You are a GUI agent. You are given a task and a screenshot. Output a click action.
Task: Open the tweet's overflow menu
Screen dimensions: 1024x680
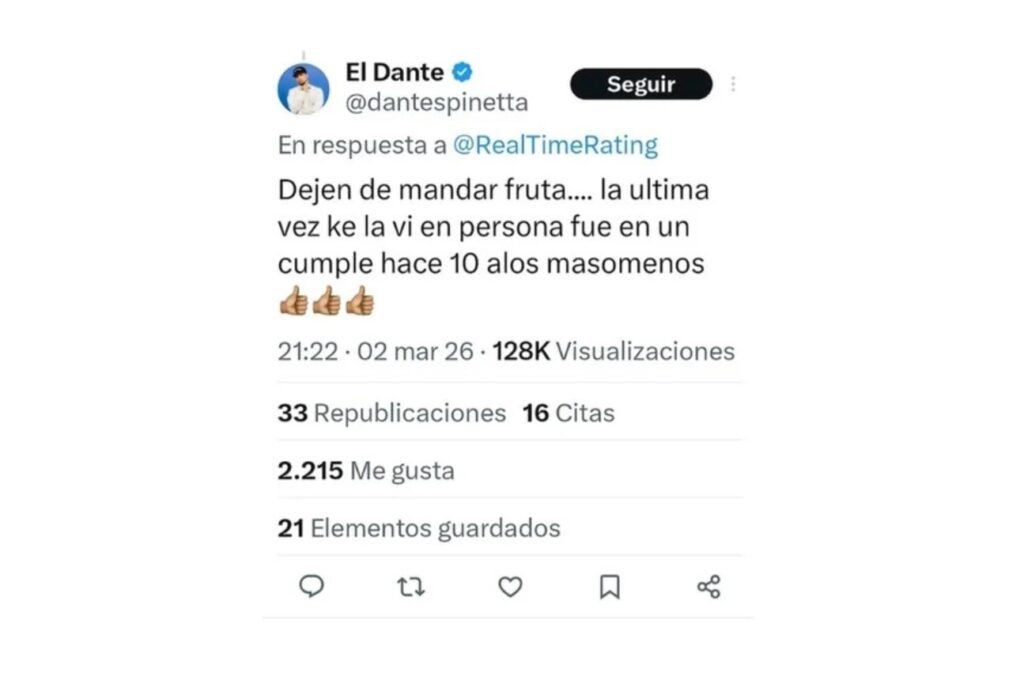(x=733, y=85)
